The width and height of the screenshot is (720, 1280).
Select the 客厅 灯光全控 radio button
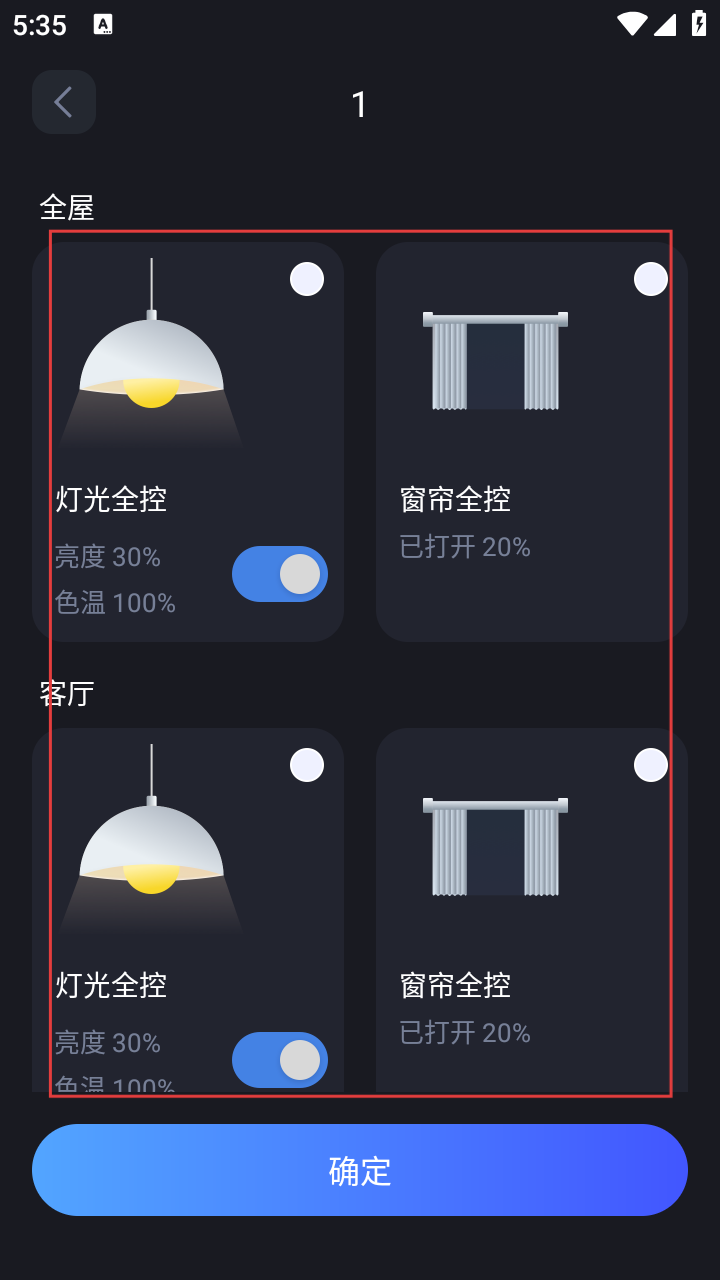pyautogui.click(x=307, y=765)
